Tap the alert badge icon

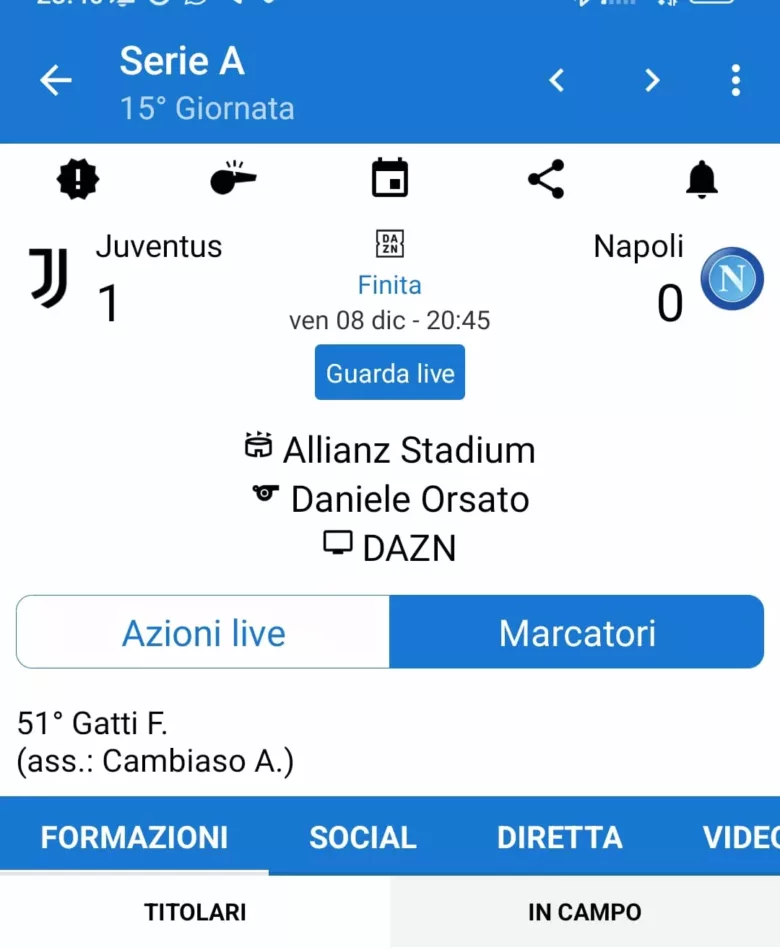[77, 180]
